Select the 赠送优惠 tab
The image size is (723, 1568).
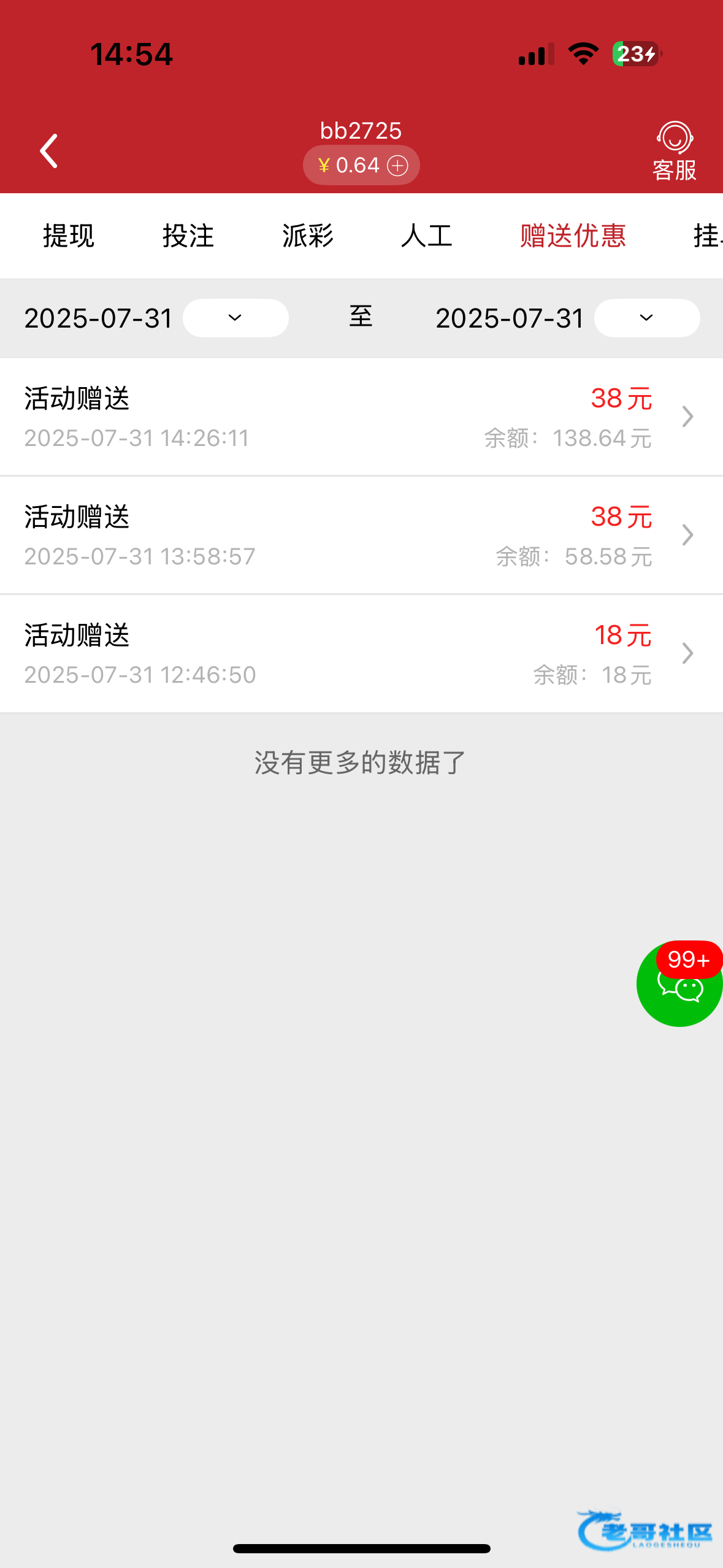[573, 236]
